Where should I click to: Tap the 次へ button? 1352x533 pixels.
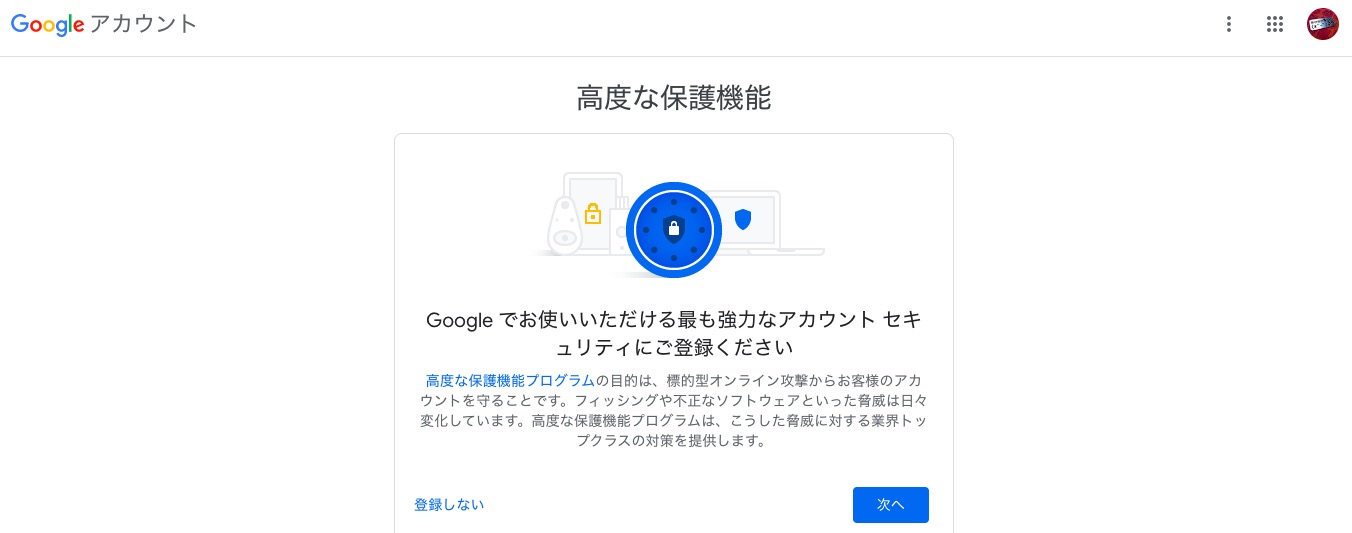(891, 505)
